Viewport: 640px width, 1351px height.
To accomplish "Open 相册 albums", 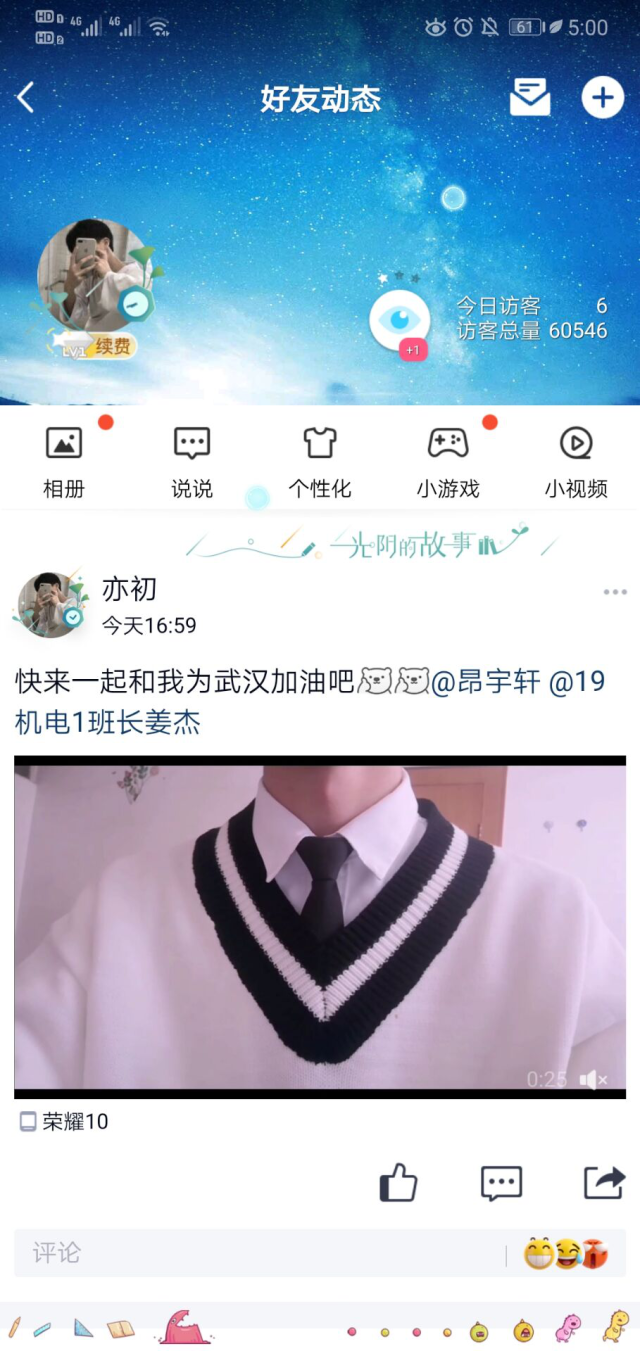I will pyautogui.click(x=64, y=460).
